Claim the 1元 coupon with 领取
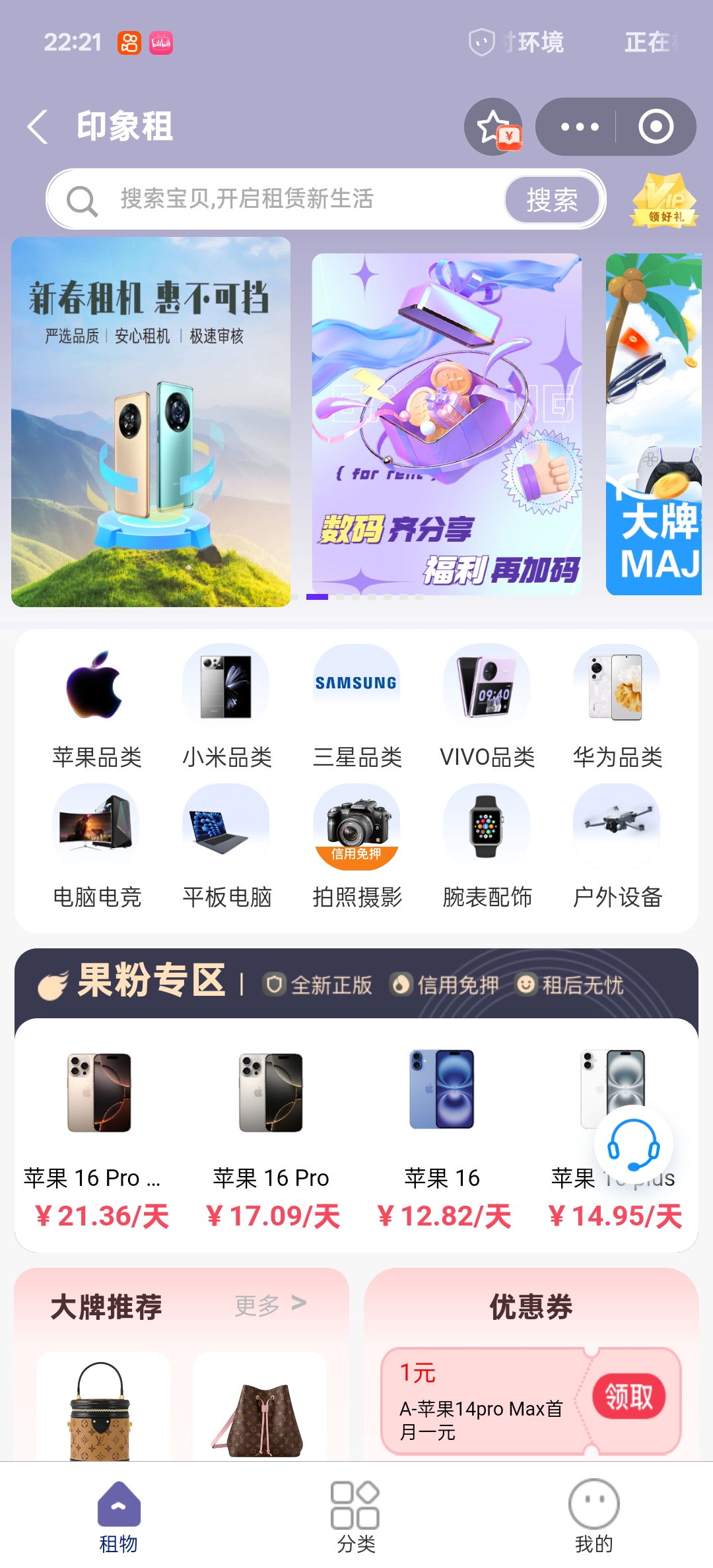The image size is (713, 1568). pos(628,1396)
